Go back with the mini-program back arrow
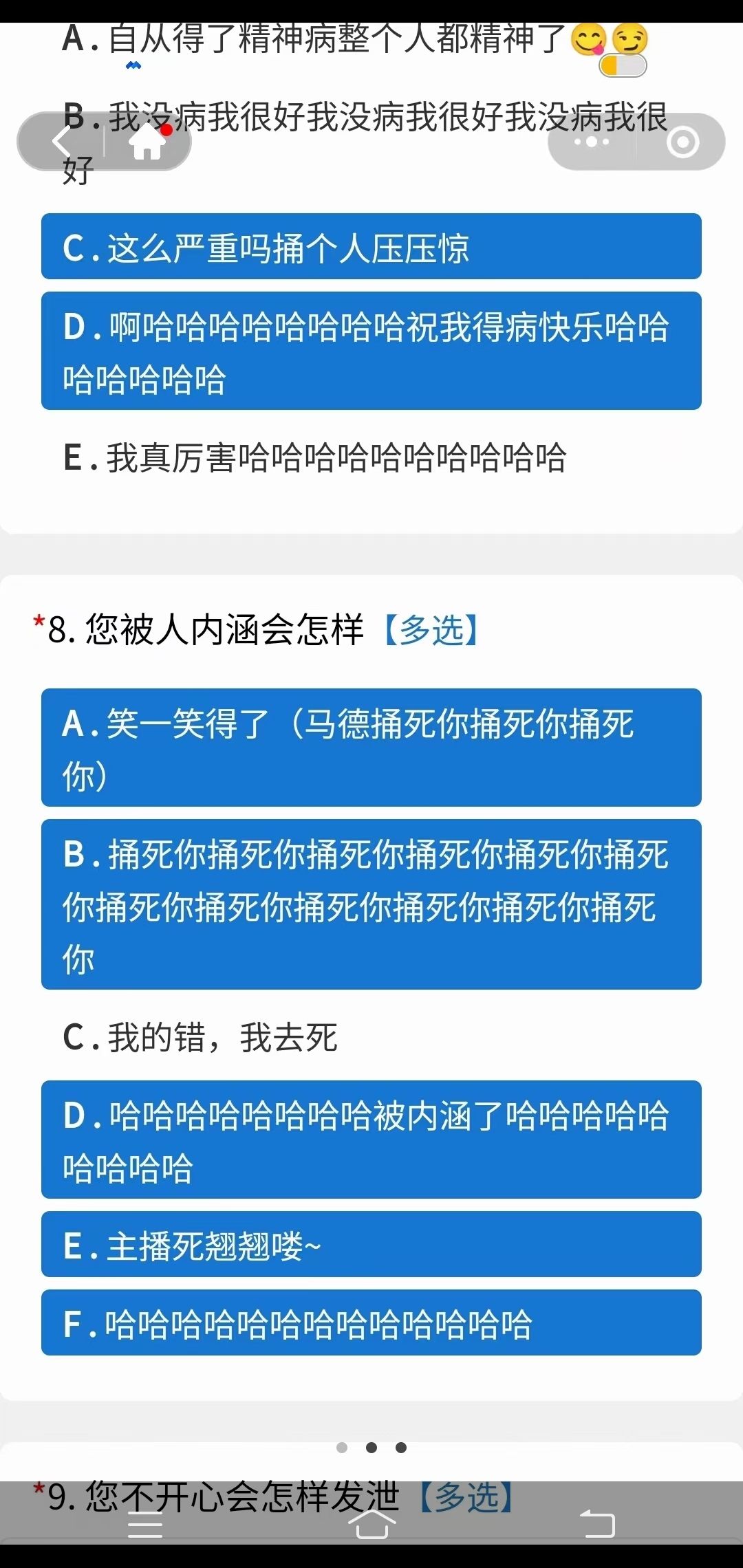 point(62,142)
